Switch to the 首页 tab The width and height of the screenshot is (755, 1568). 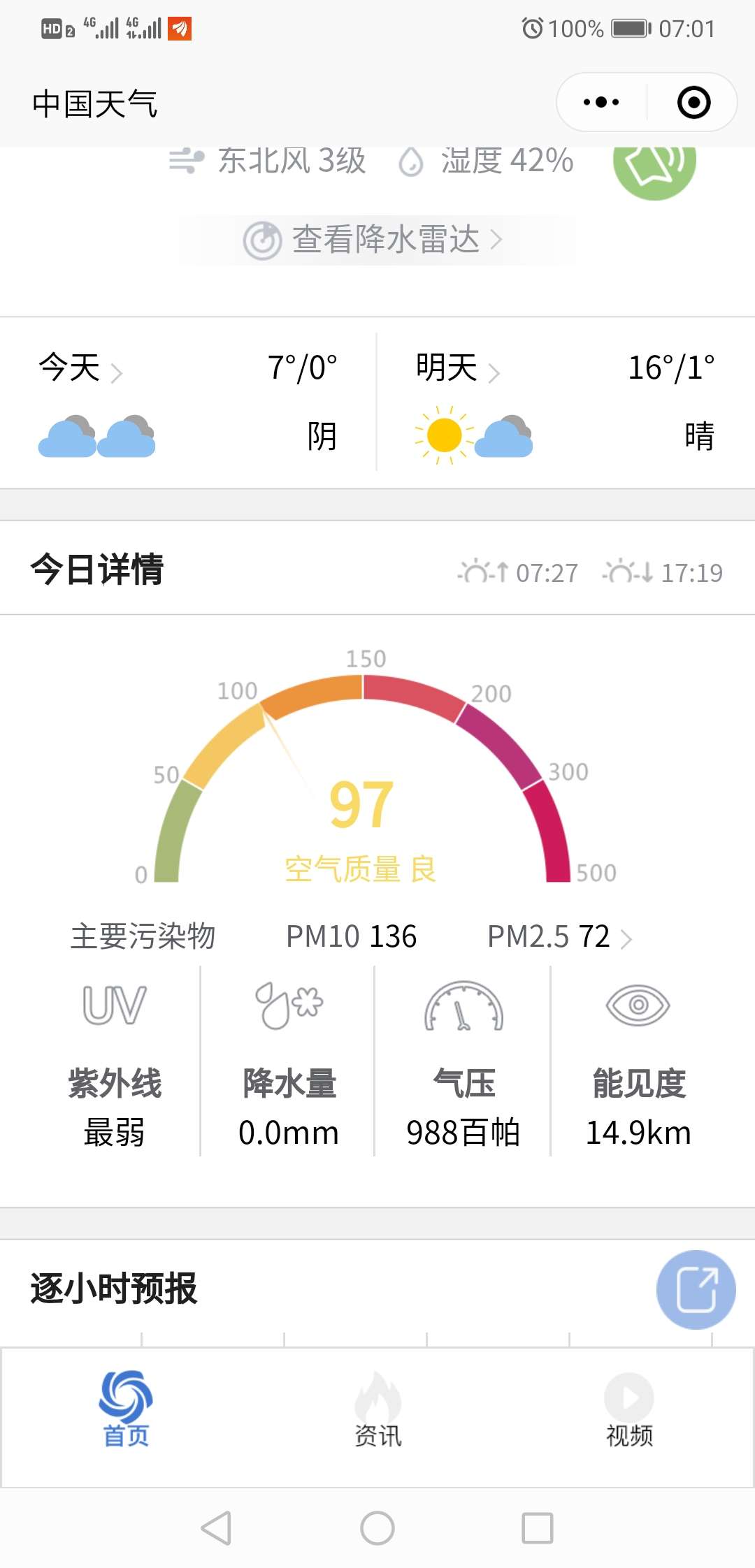(x=127, y=1409)
